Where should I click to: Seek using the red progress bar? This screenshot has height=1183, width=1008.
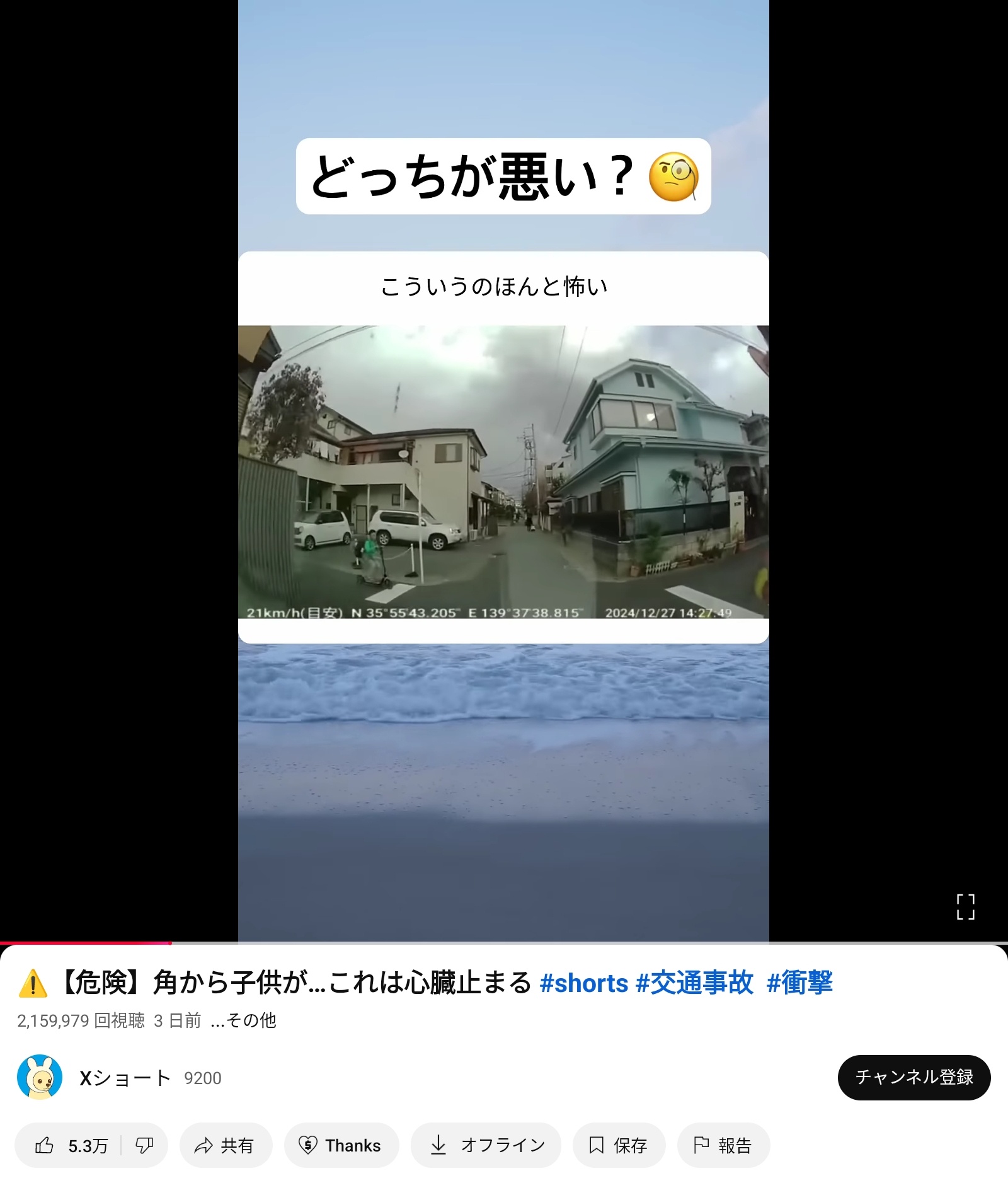[170, 943]
